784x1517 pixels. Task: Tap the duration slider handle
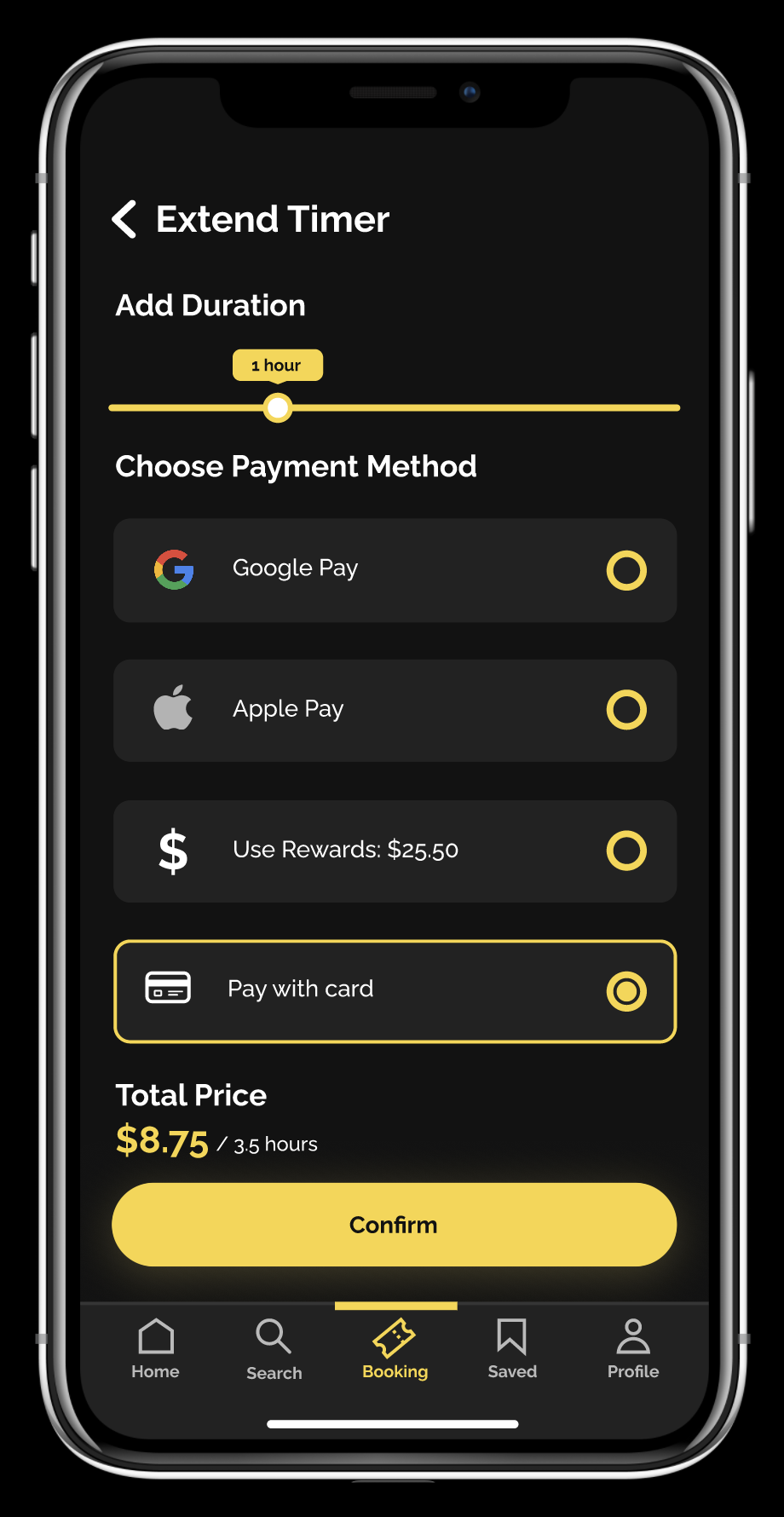[278, 408]
